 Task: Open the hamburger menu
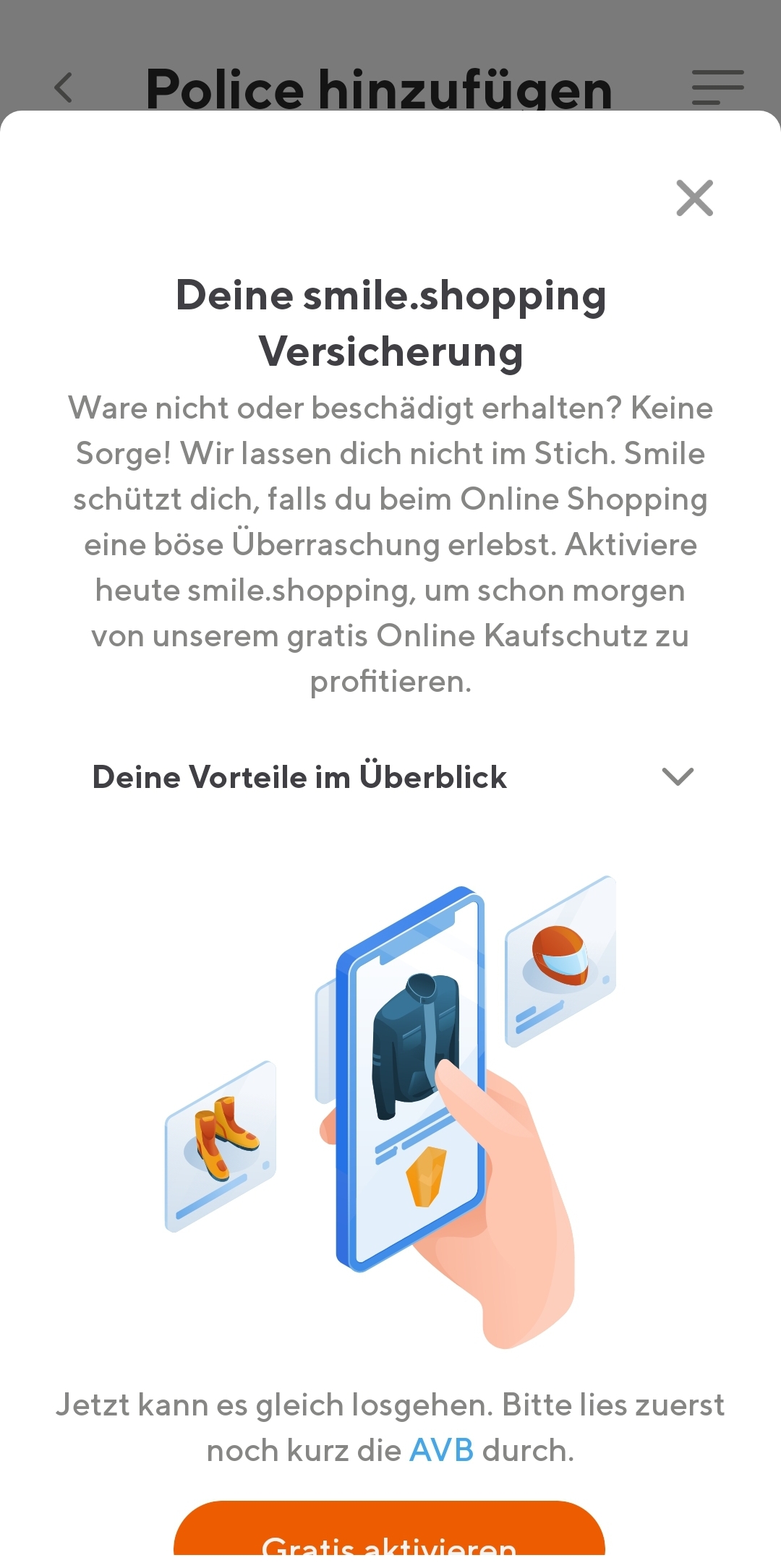[717, 87]
